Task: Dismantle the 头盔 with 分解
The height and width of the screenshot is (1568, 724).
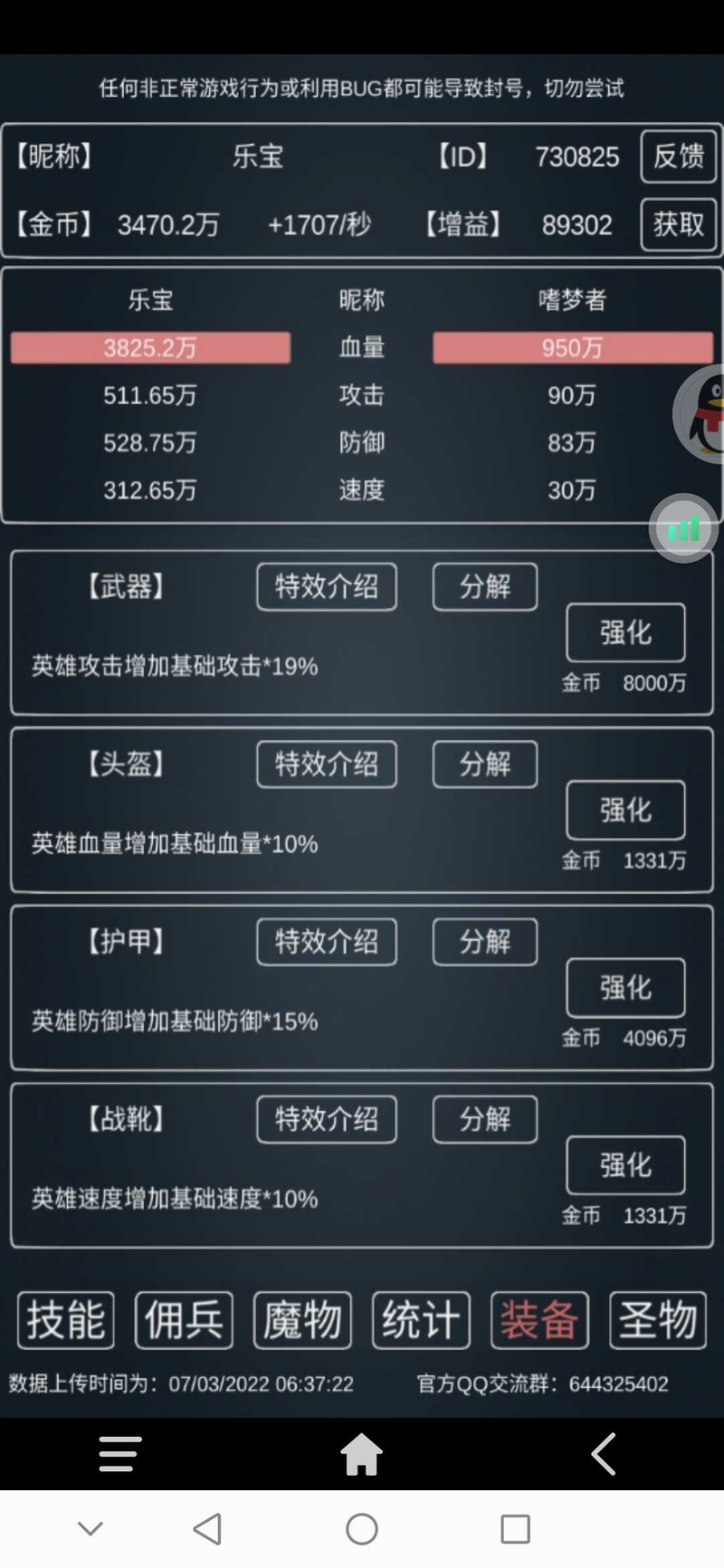Action: tap(485, 765)
